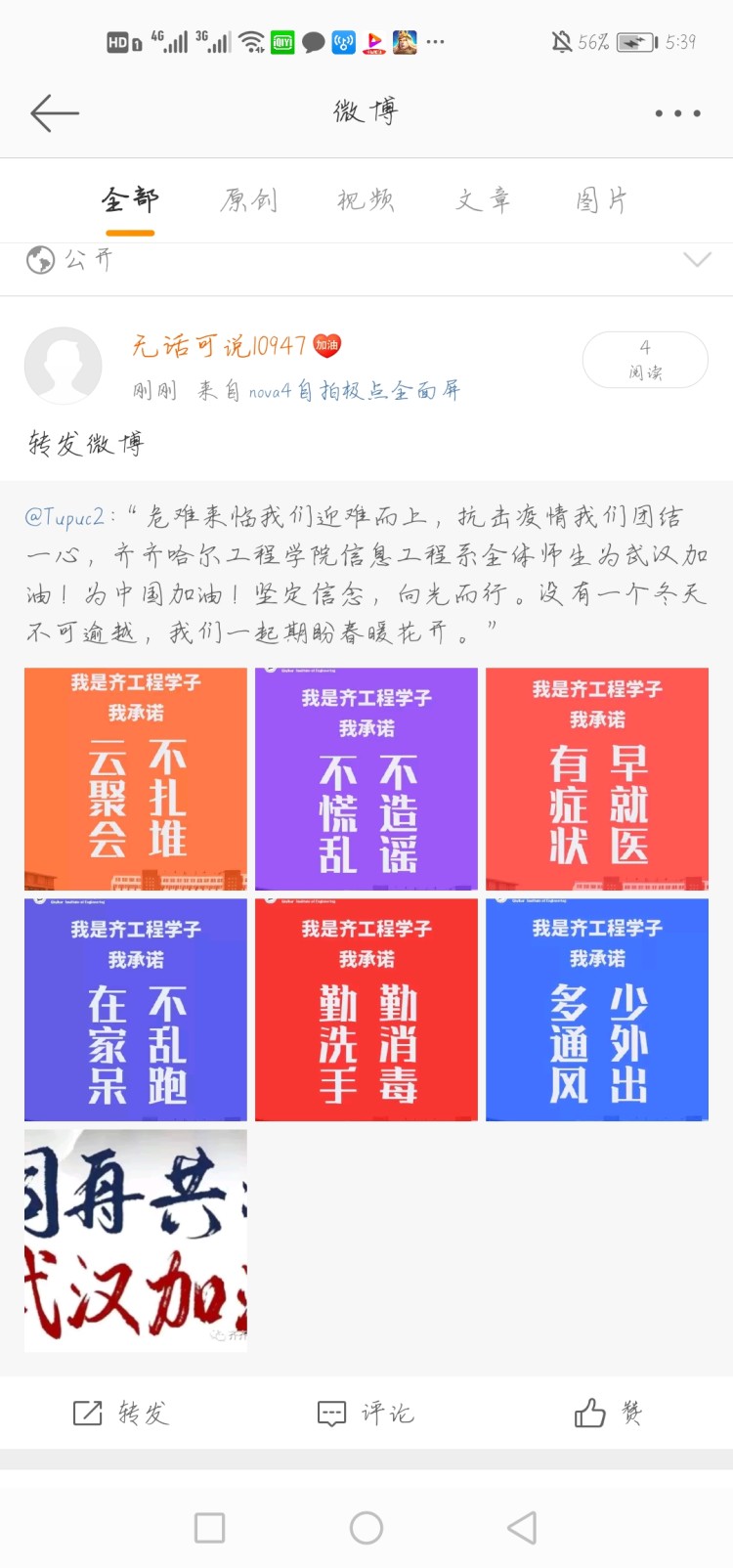The width and height of the screenshot is (733, 1568).
Task: Like the post with 赞
Action: pos(608,1413)
